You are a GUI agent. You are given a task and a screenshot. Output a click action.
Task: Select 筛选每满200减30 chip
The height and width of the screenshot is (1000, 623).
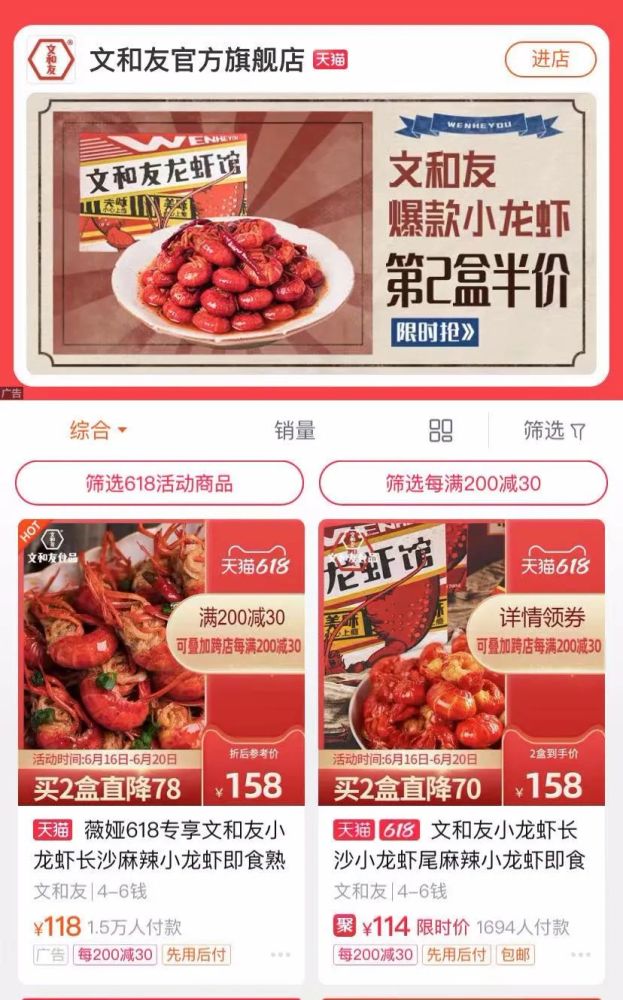(x=463, y=483)
